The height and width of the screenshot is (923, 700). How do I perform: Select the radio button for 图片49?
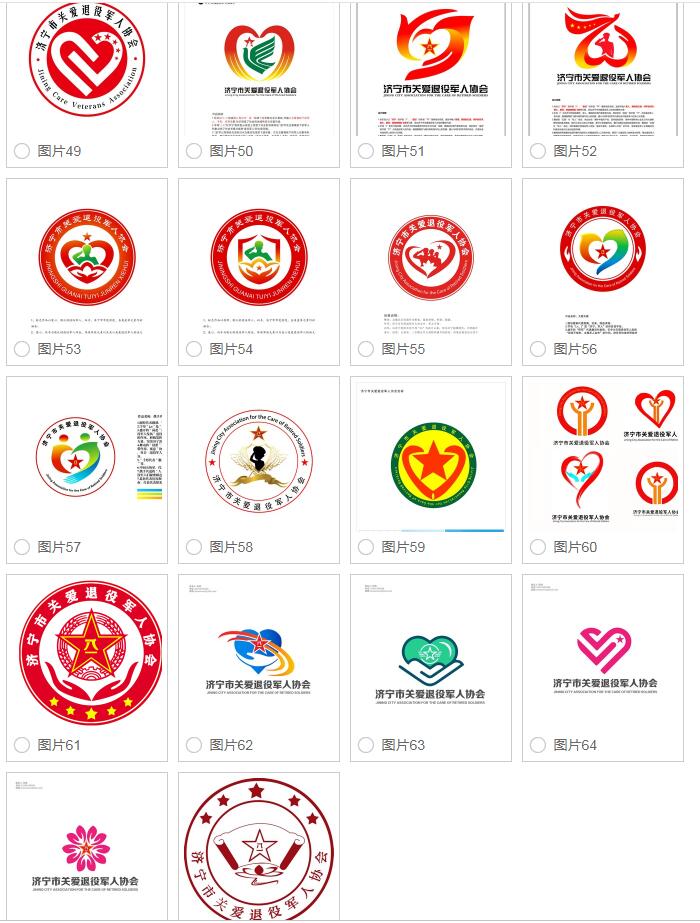pyautogui.click(x=22, y=151)
